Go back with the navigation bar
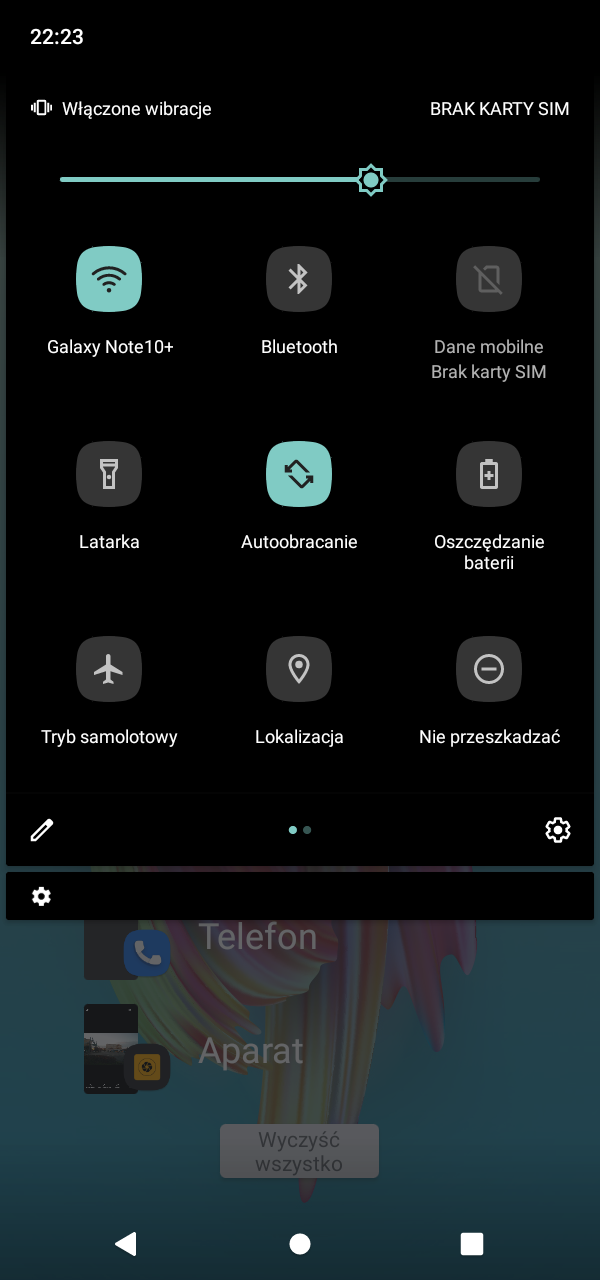This screenshot has width=600, height=1280. click(126, 1243)
